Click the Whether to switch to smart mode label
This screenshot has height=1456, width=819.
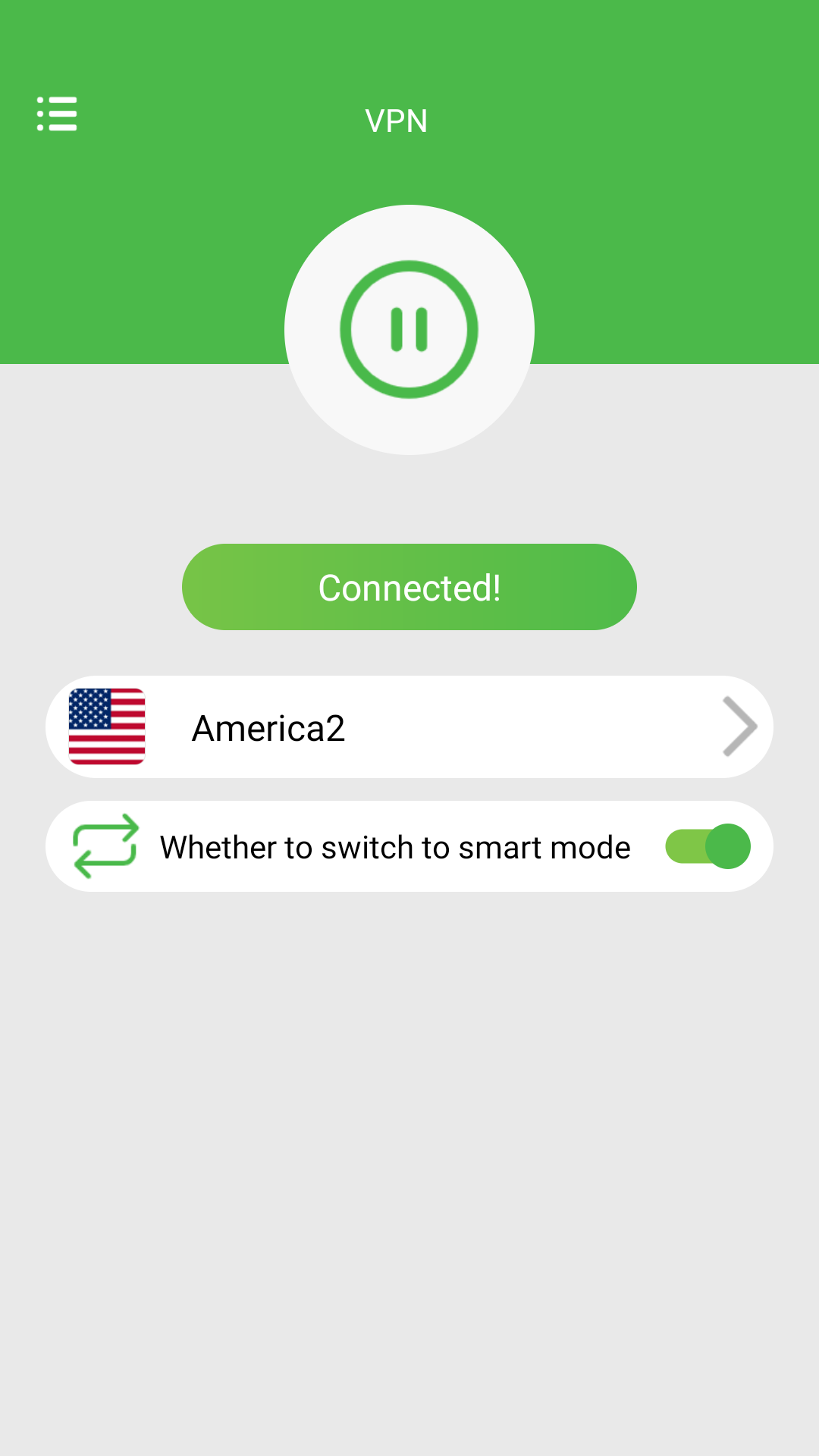(x=394, y=846)
